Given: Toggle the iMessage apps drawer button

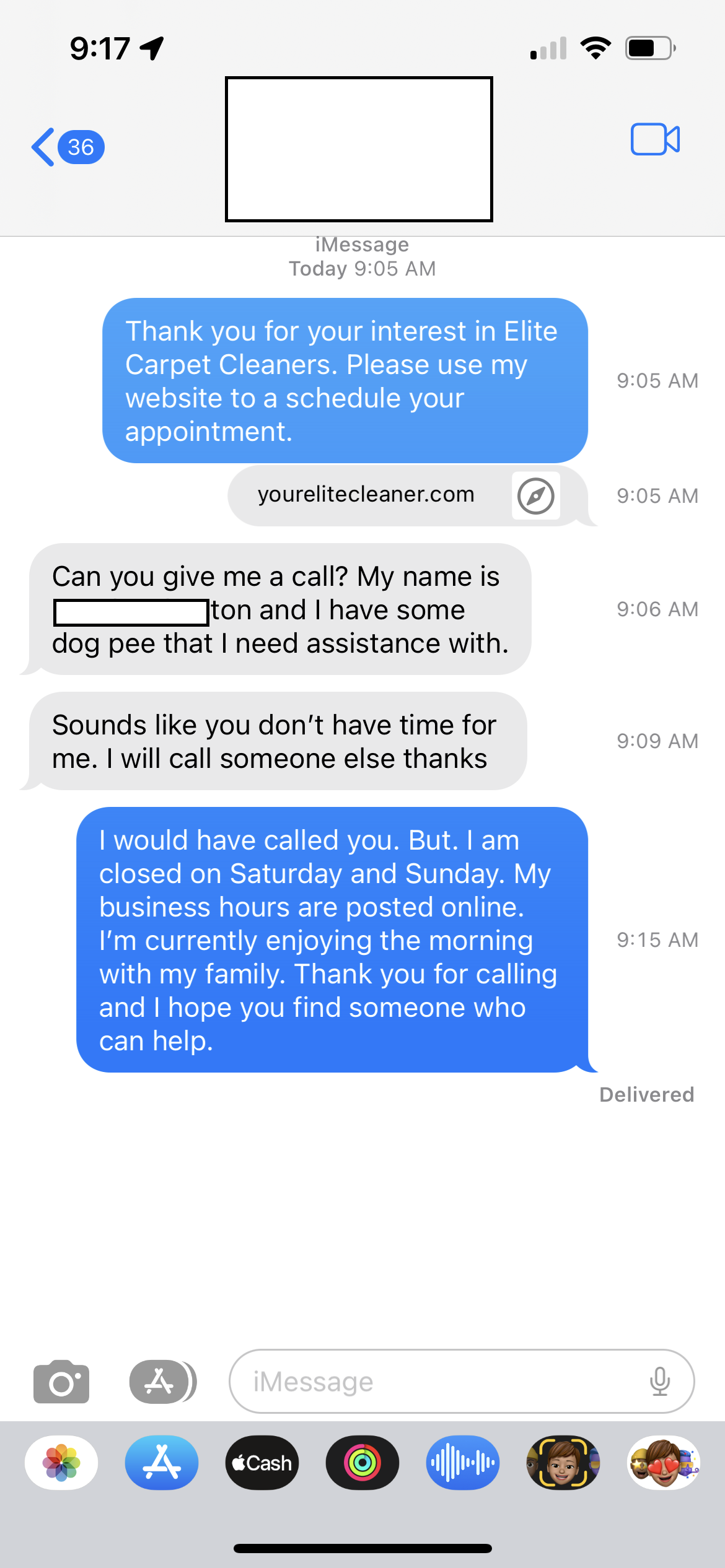Looking at the screenshot, I should click(162, 1382).
